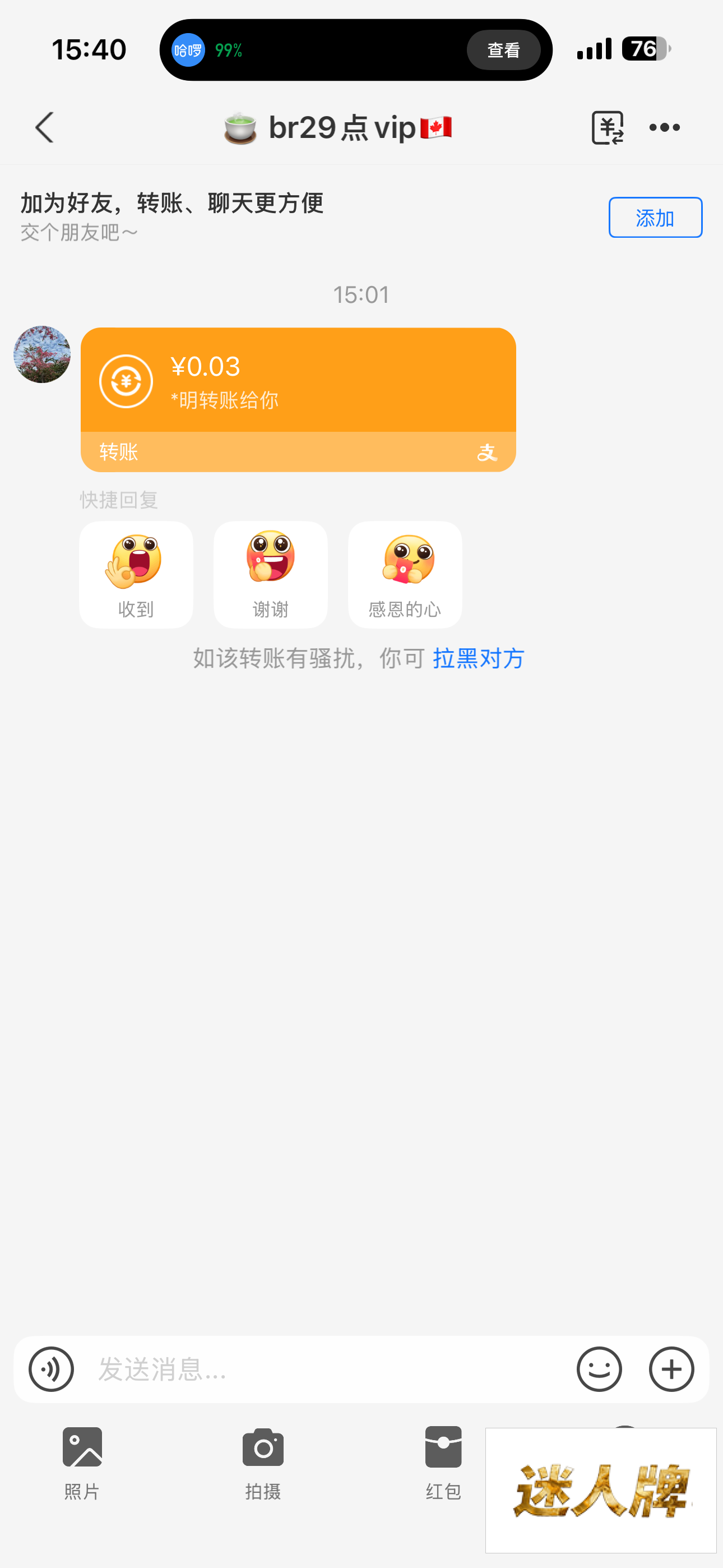Screen dimensions: 723x1568
Task: Go back from the br29 chat
Action: pyautogui.click(x=45, y=127)
